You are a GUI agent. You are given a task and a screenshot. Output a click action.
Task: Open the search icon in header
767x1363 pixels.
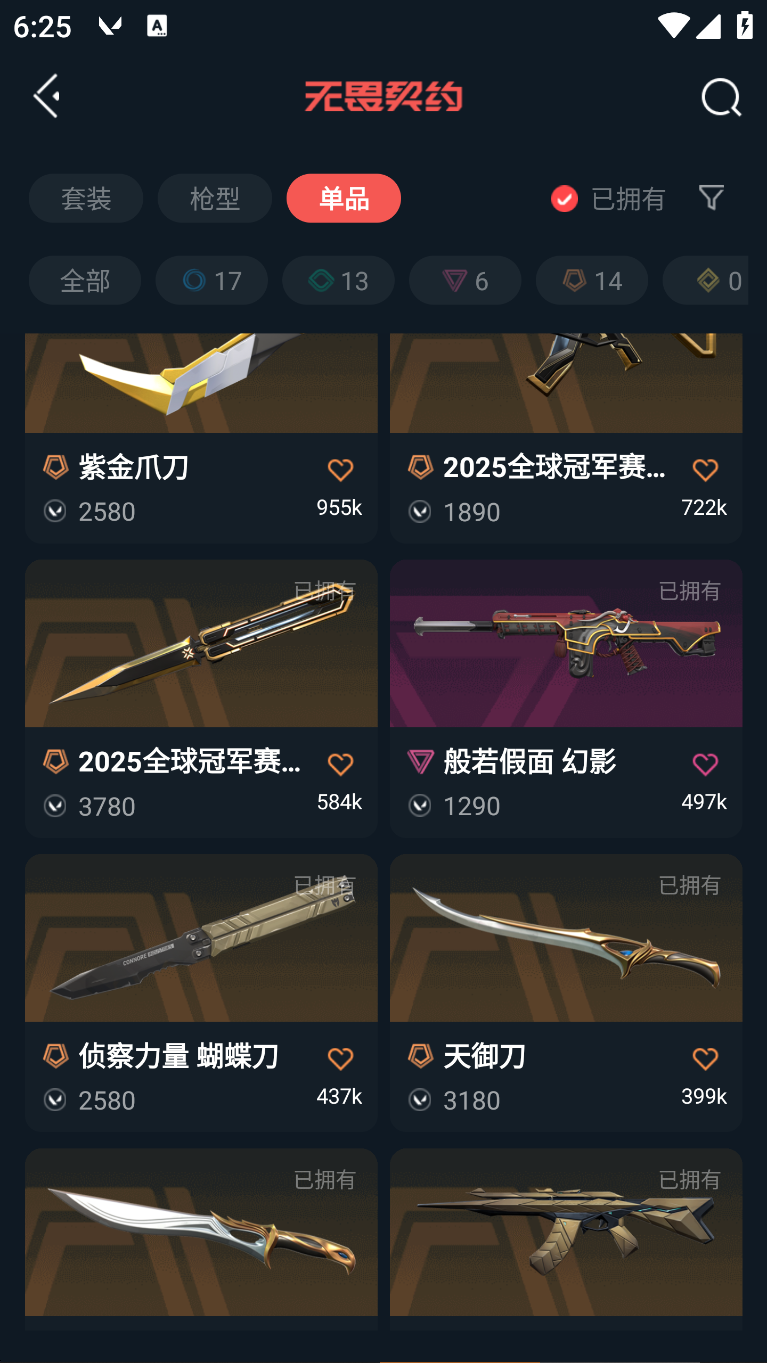pos(720,97)
